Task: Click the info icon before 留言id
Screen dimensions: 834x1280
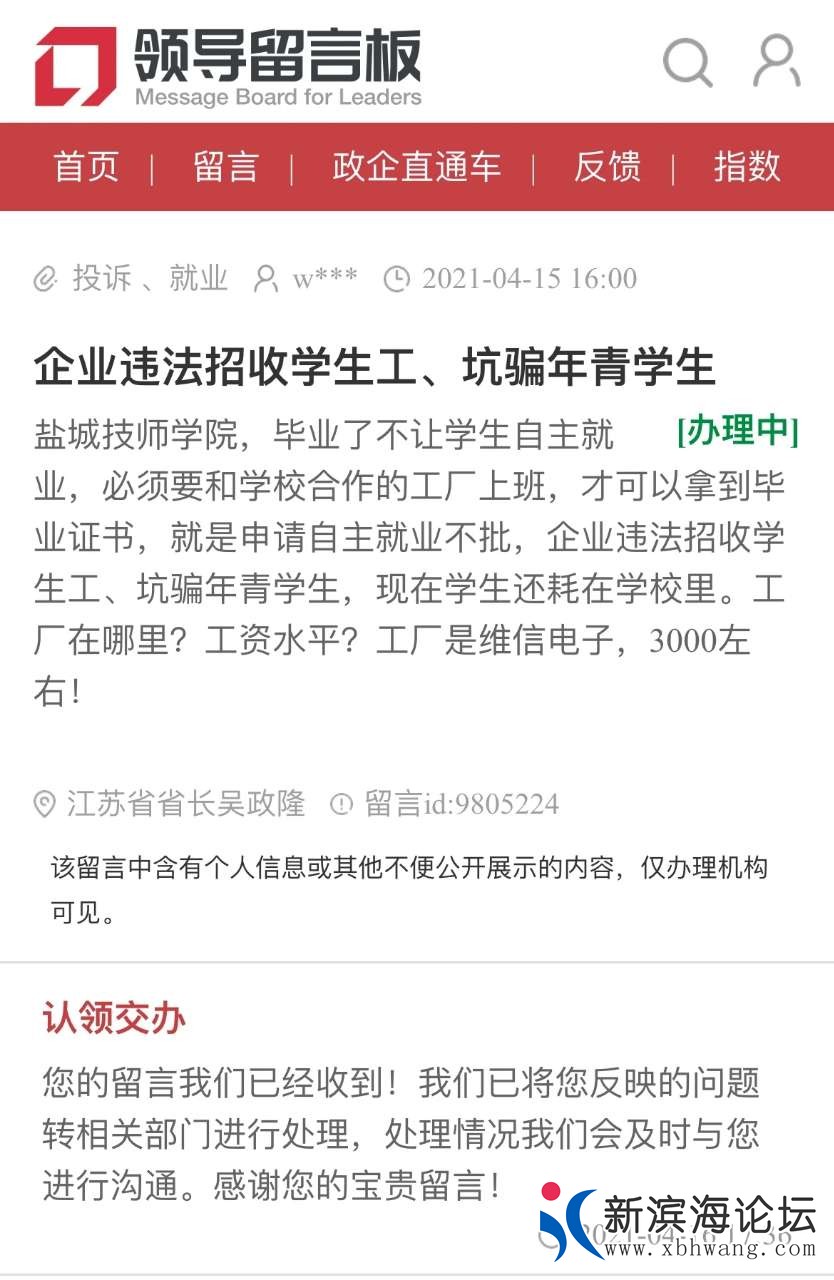Action: pyautogui.click(x=343, y=804)
